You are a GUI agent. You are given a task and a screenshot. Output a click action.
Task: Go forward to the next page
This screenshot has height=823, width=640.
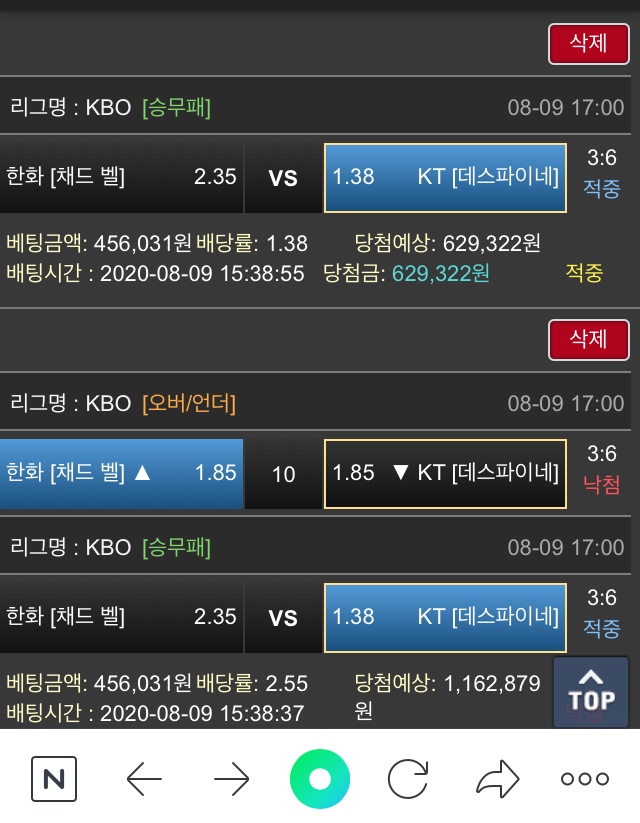tap(232, 779)
